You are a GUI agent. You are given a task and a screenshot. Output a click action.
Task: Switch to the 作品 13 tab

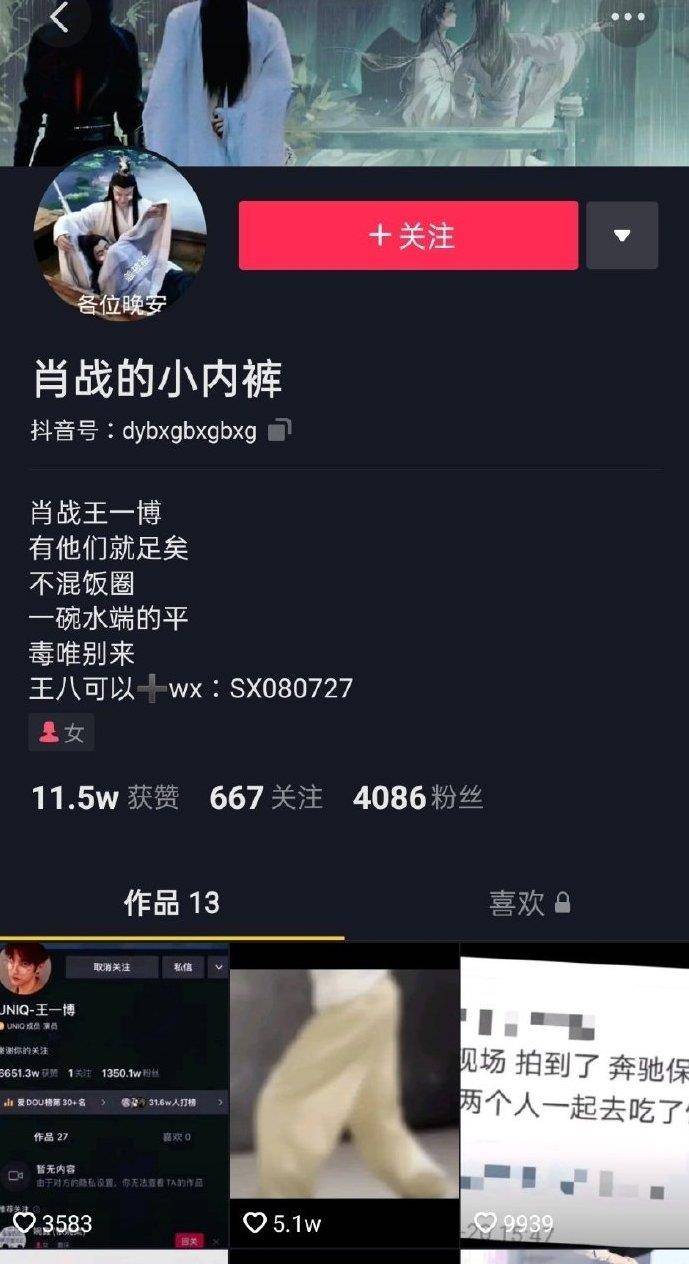point(172,903)
